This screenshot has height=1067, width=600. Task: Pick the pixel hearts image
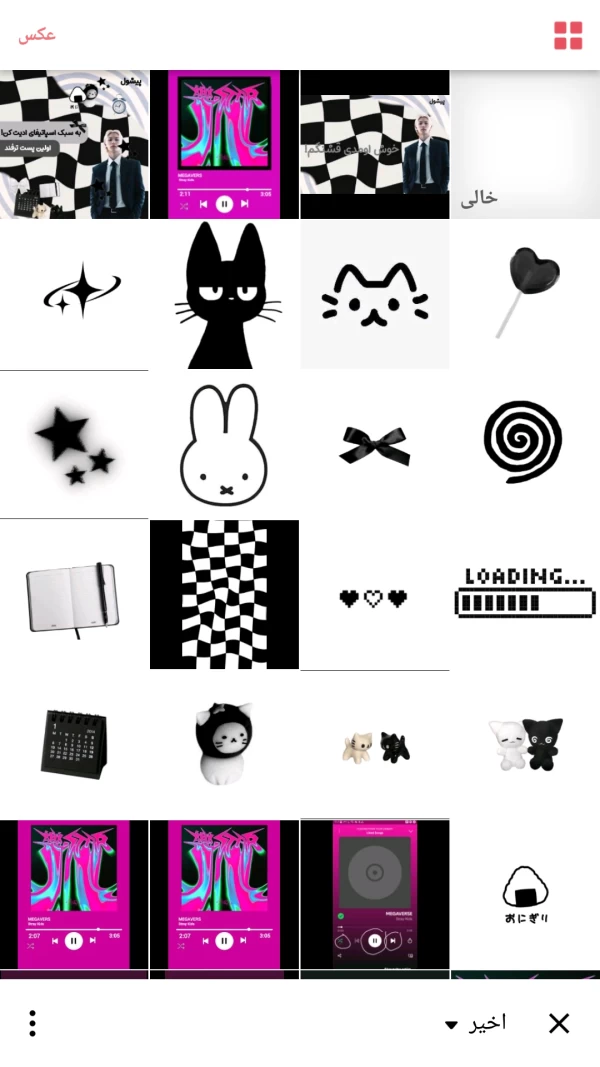point(374,597)
